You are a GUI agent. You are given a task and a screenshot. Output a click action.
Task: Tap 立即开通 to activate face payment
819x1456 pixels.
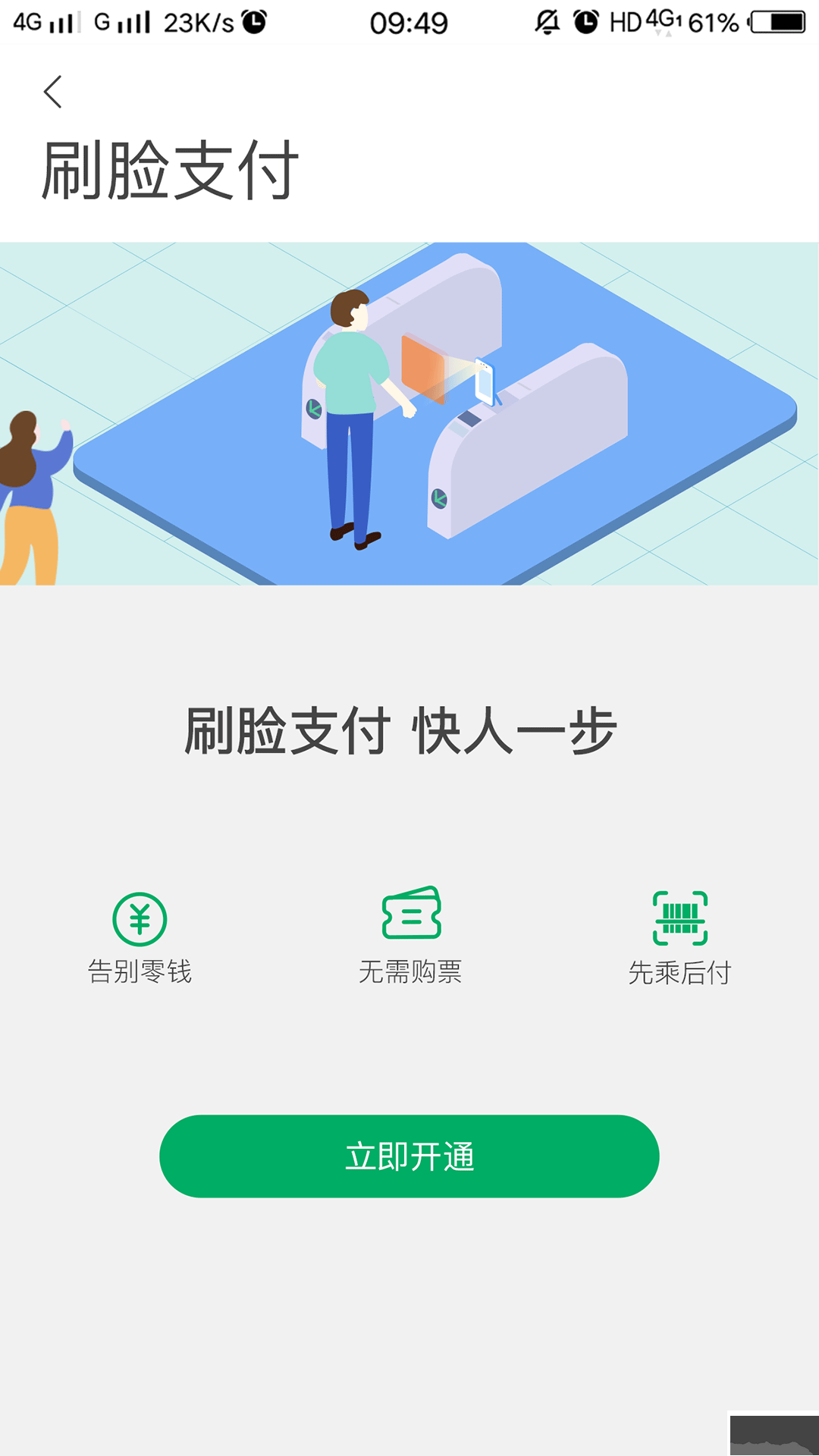point(409,1156)
